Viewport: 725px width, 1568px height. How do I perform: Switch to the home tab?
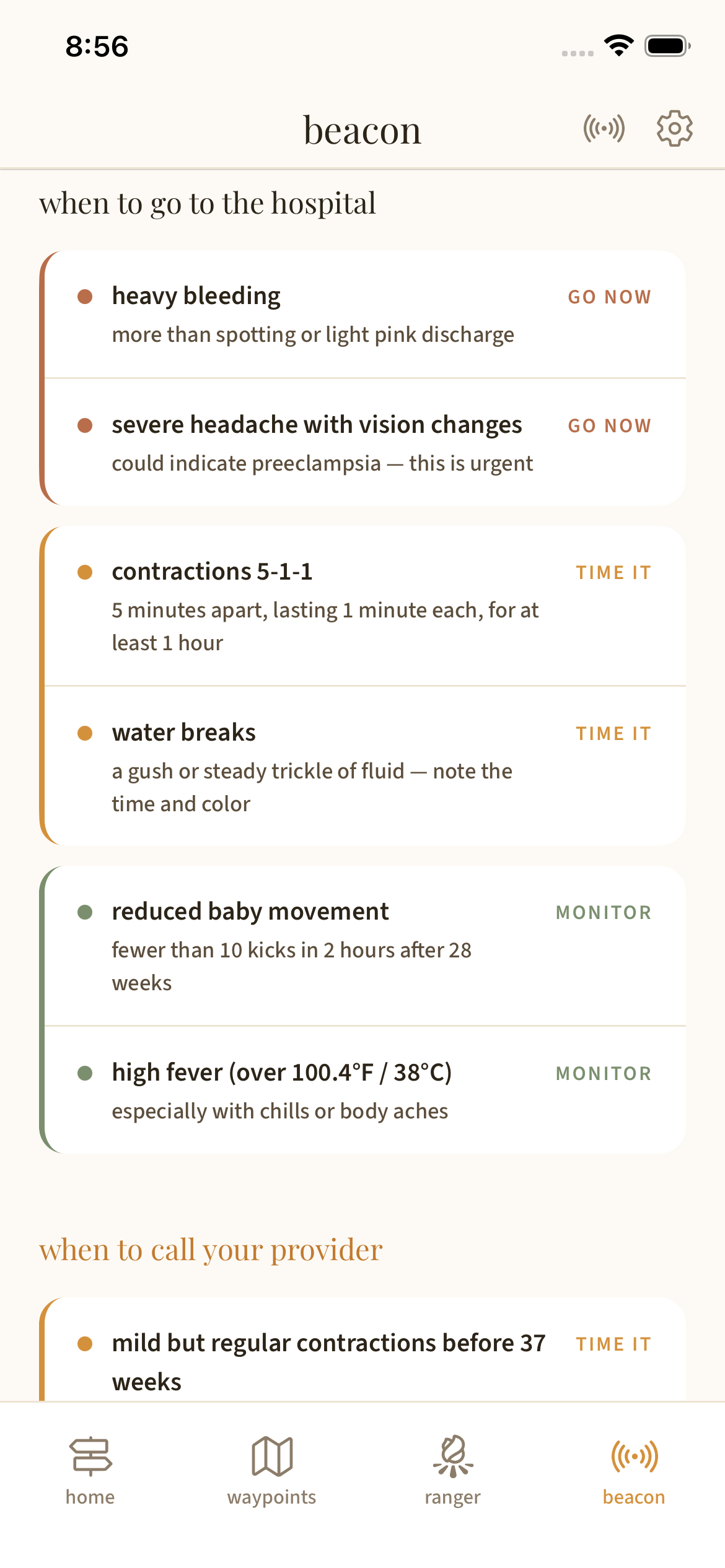(x=90, y=1470)
